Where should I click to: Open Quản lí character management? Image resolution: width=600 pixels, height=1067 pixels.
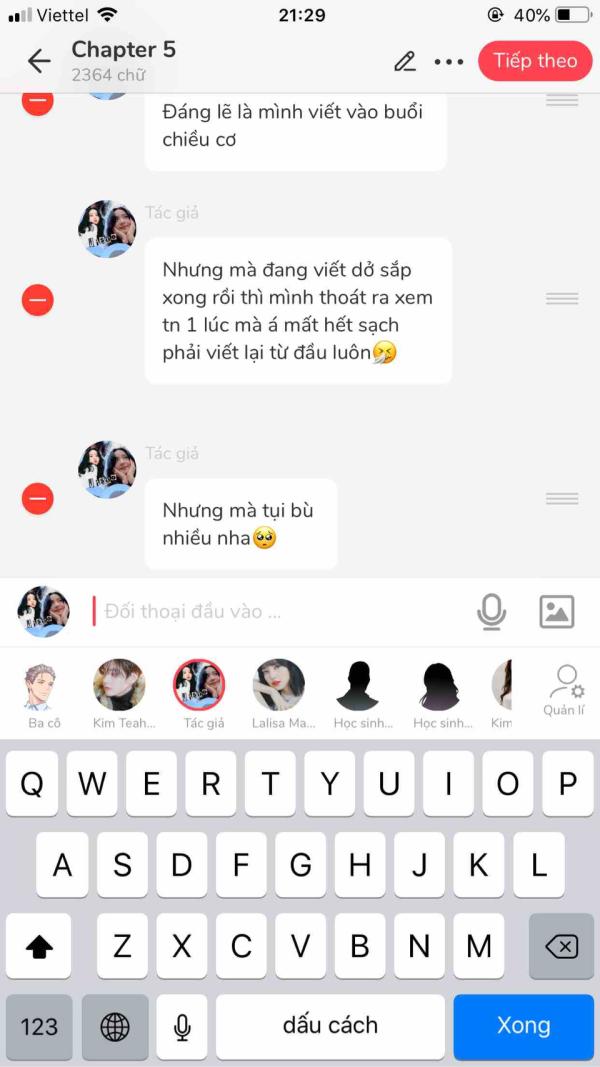(564, 690)
